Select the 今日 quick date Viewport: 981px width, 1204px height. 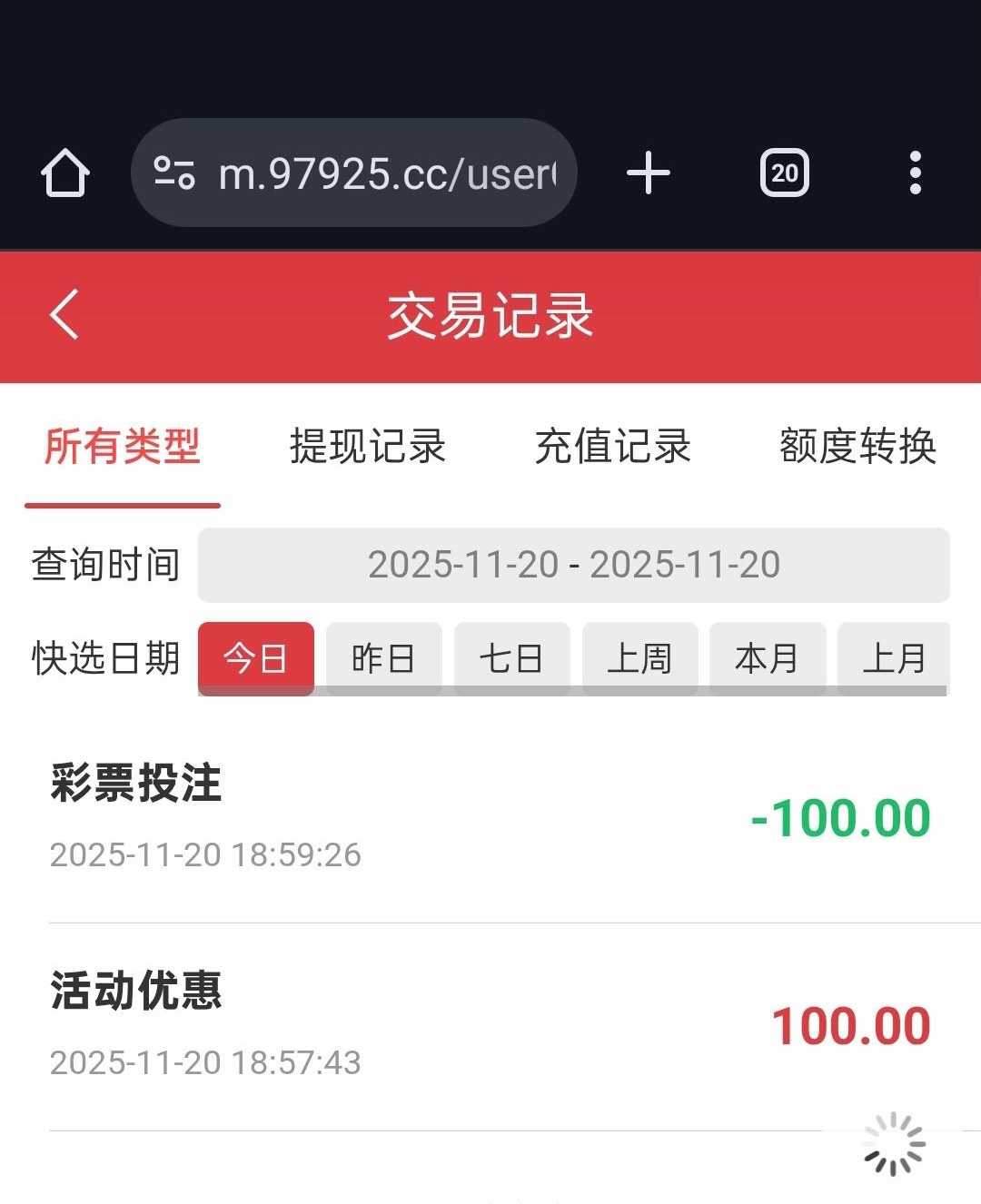pos(255,658)
